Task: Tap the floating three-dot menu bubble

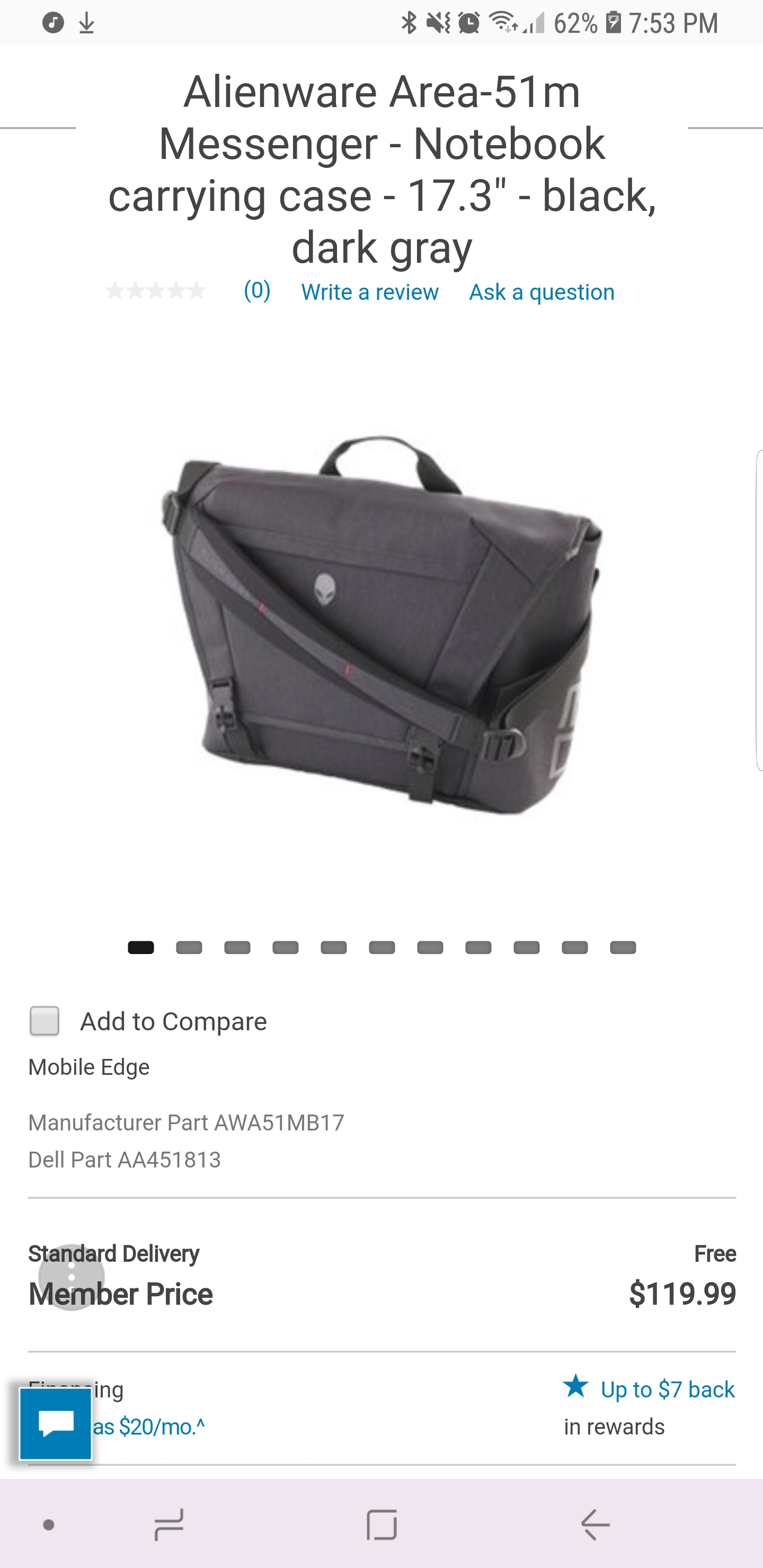Action: [71, 1277]
